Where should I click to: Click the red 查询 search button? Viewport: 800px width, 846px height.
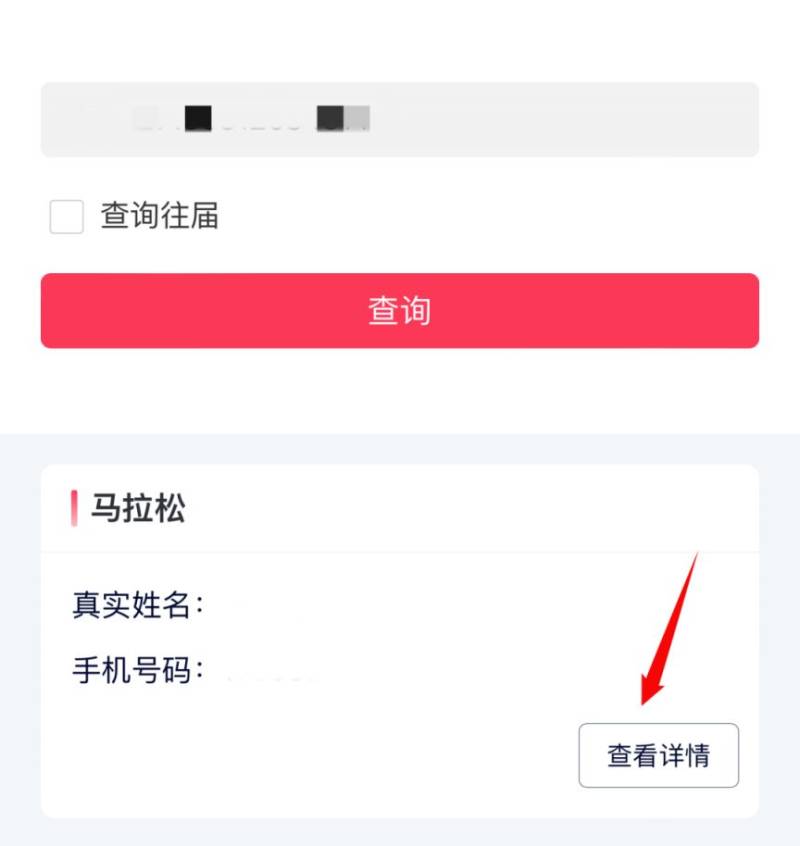coord(400,310)
